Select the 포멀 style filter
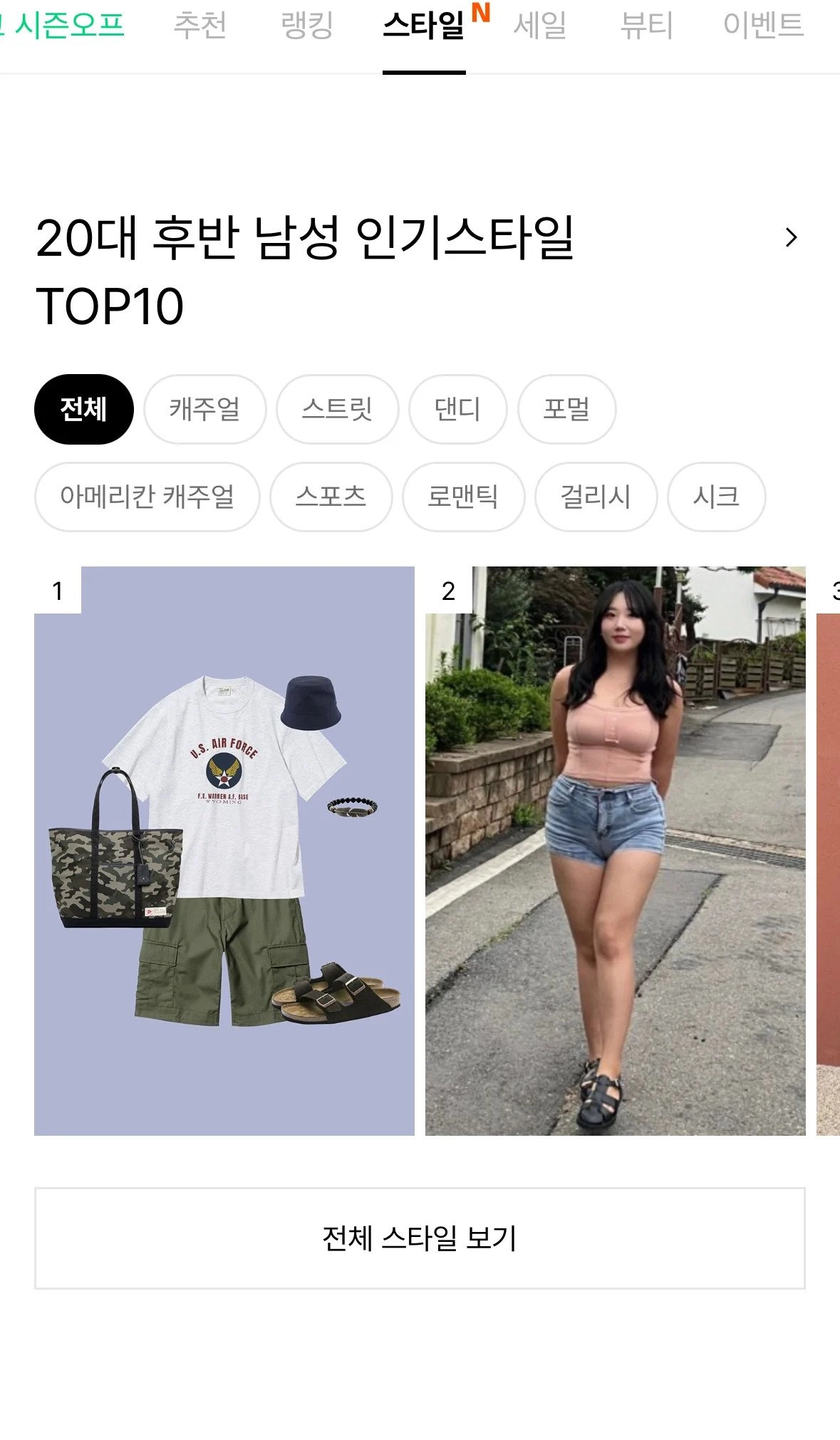The width and height of the screenshot is (840, 1440). click(568, 410)
